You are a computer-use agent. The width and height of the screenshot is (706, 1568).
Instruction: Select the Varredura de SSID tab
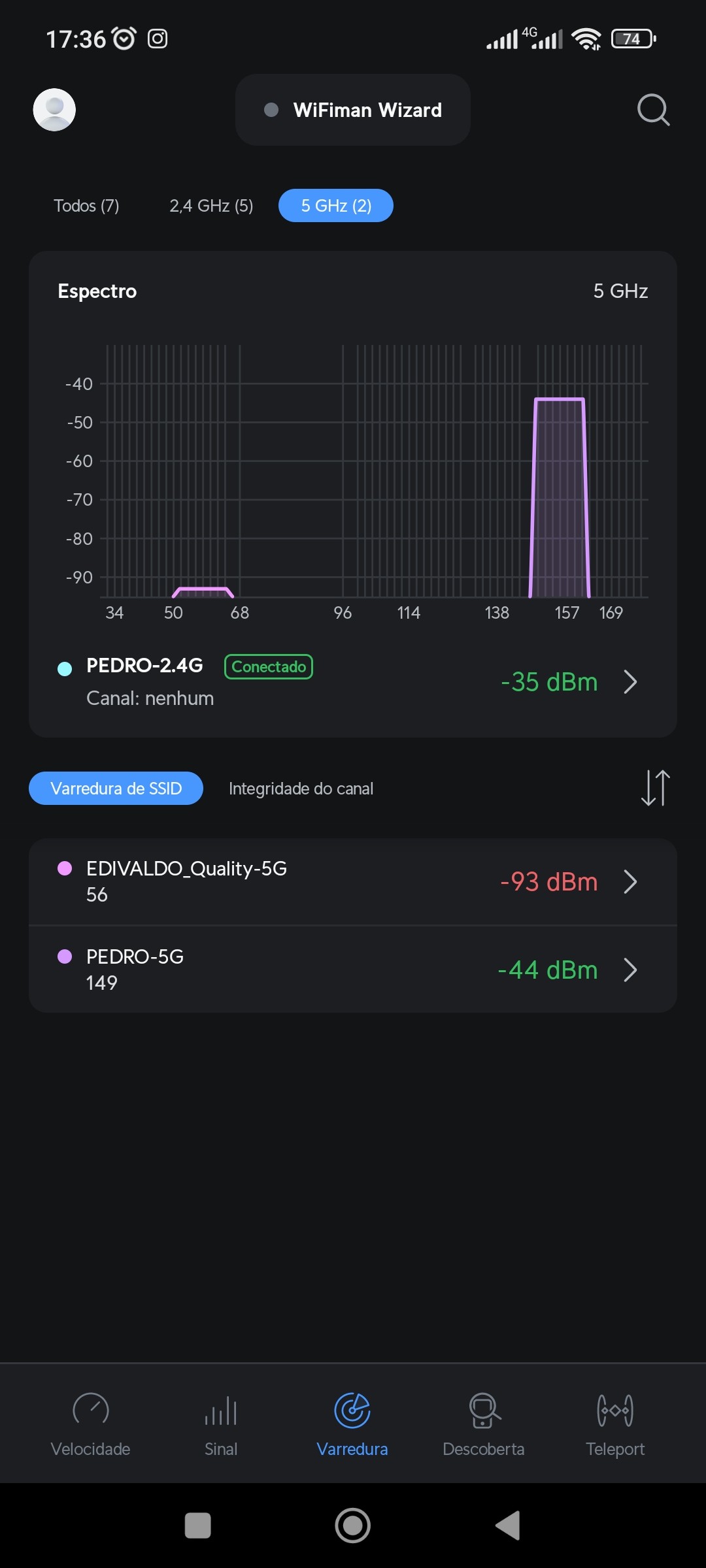click(x=116, y=789)
